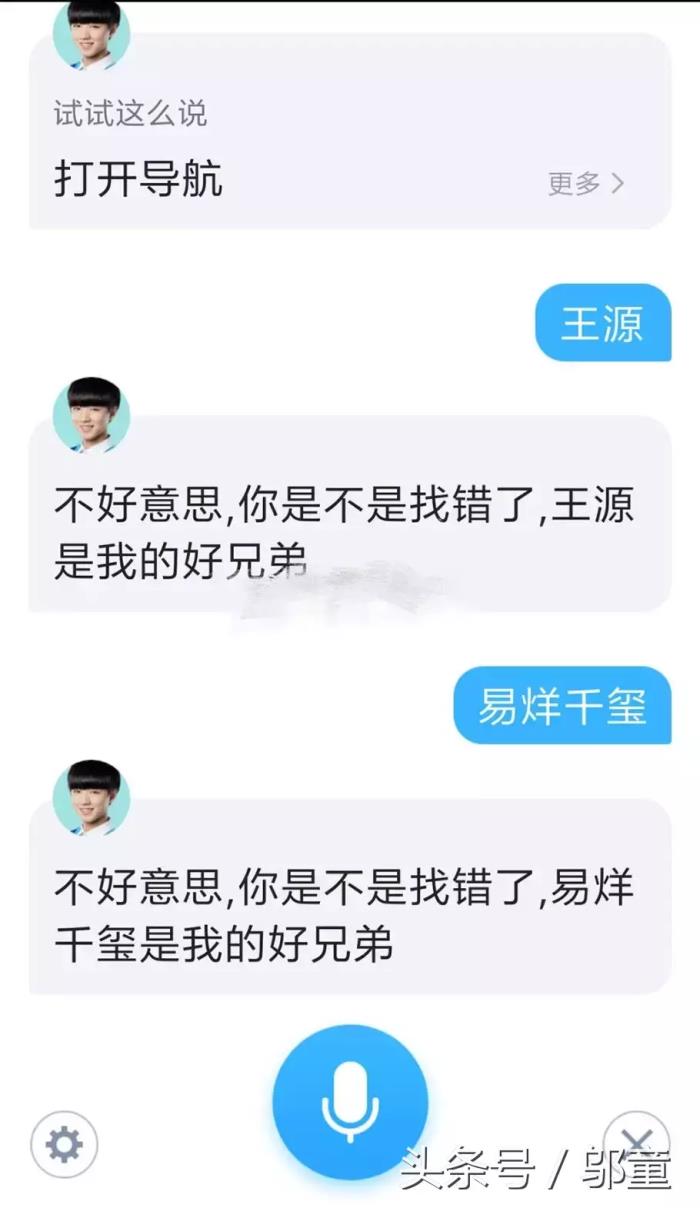Screen dimensions: 700x1208
Task: Open 更多 suggestions
Action: tap(586, 183)
